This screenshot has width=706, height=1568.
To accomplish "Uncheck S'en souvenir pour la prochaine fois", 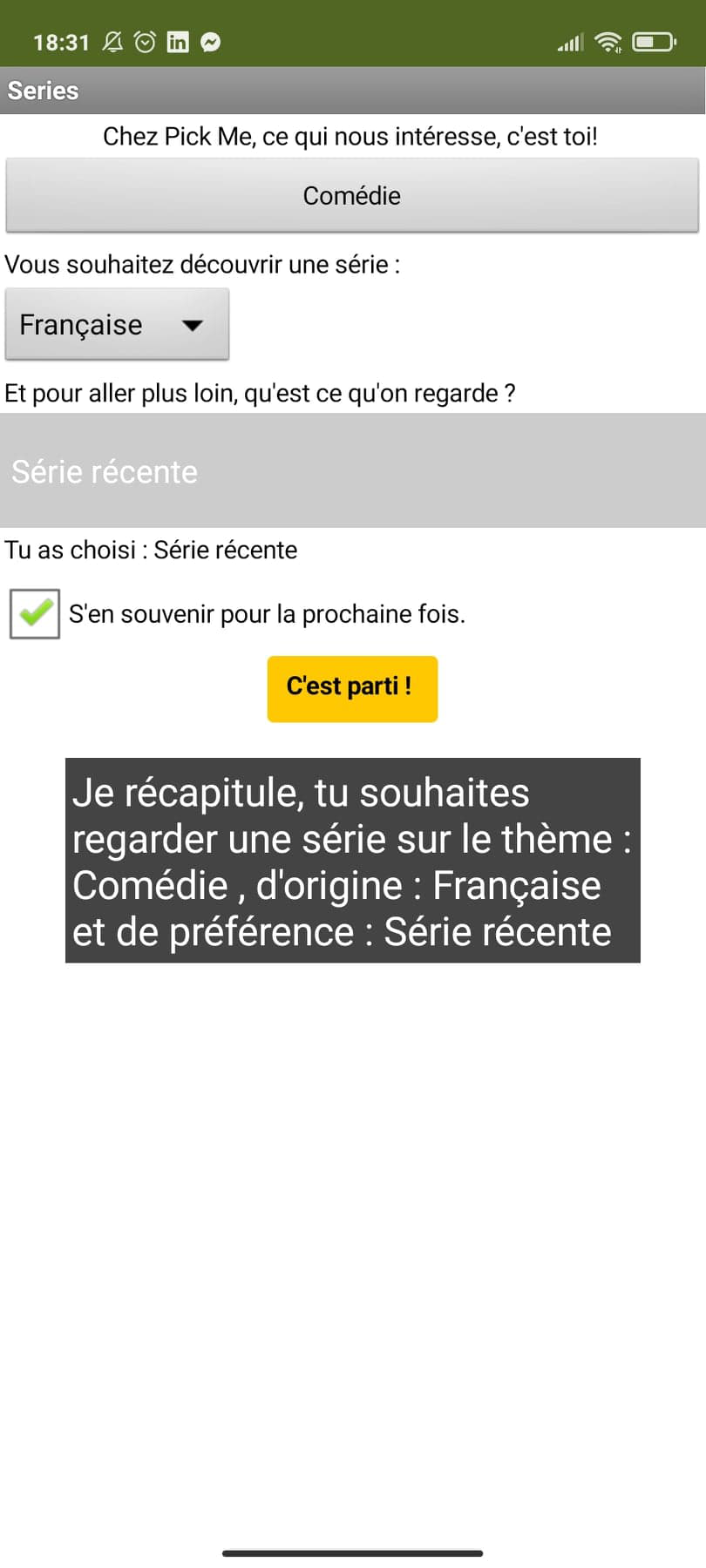I will tap(35, 613).
